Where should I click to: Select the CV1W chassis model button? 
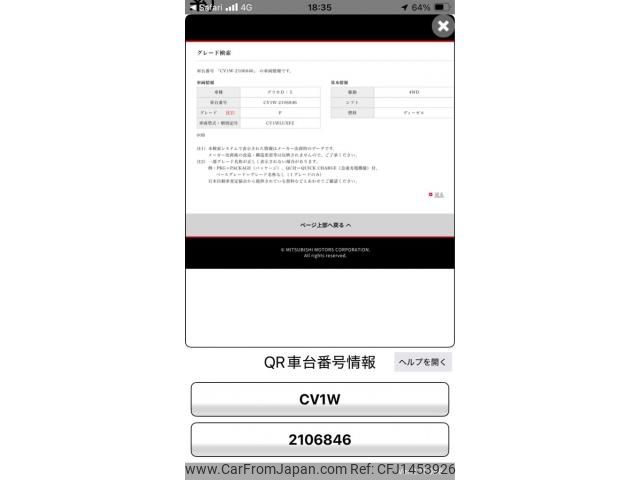pos(320,399)
